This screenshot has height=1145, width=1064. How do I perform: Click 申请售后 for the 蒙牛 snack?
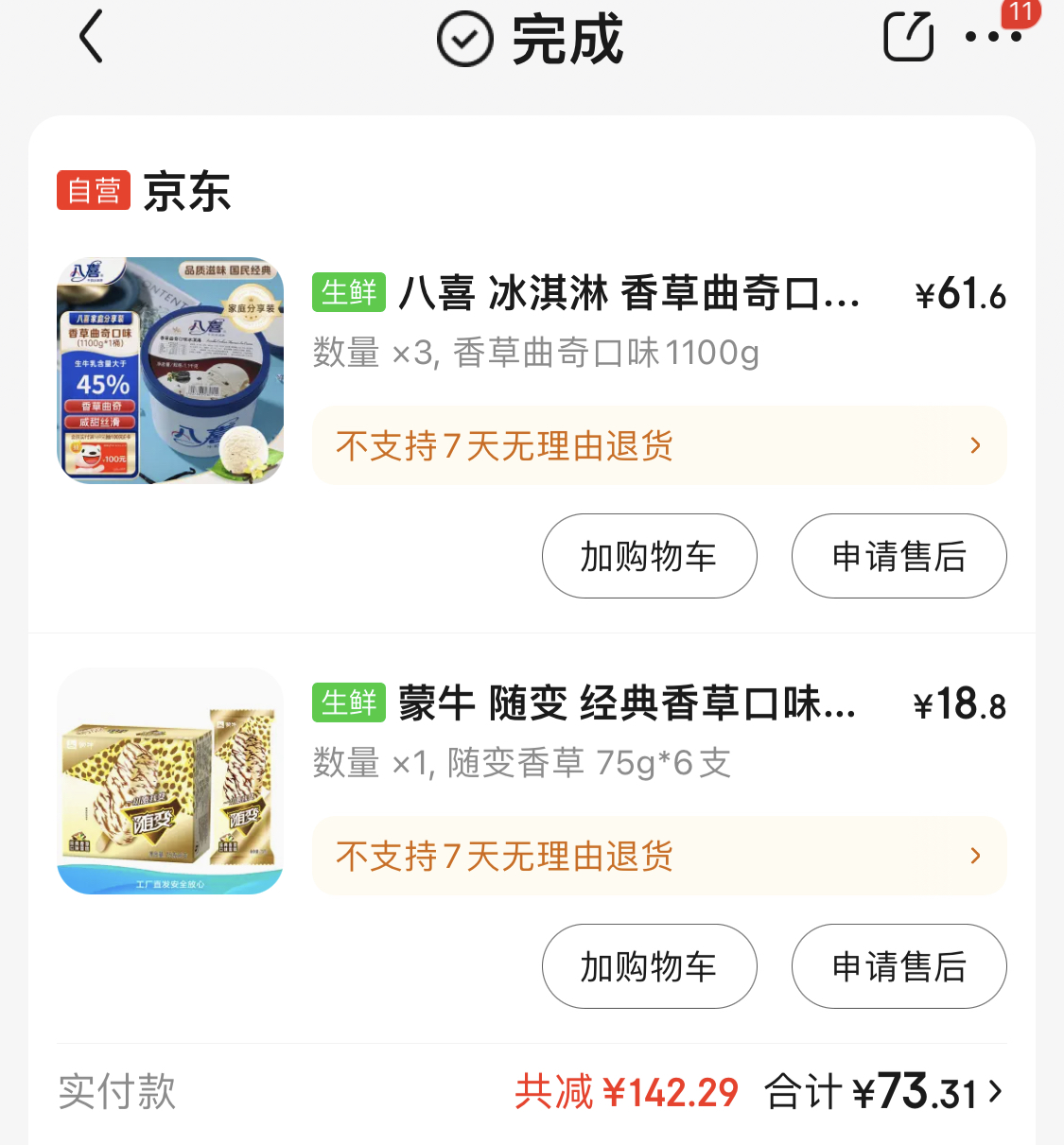click(x=898, y=966)
